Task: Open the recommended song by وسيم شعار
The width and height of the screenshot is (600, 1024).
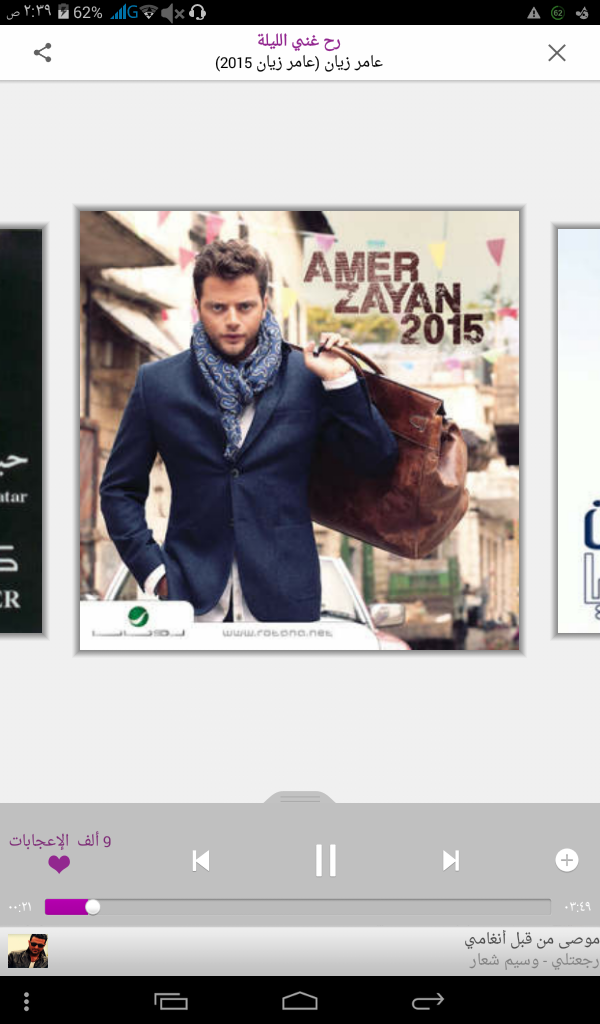Action: coord(300,950)
